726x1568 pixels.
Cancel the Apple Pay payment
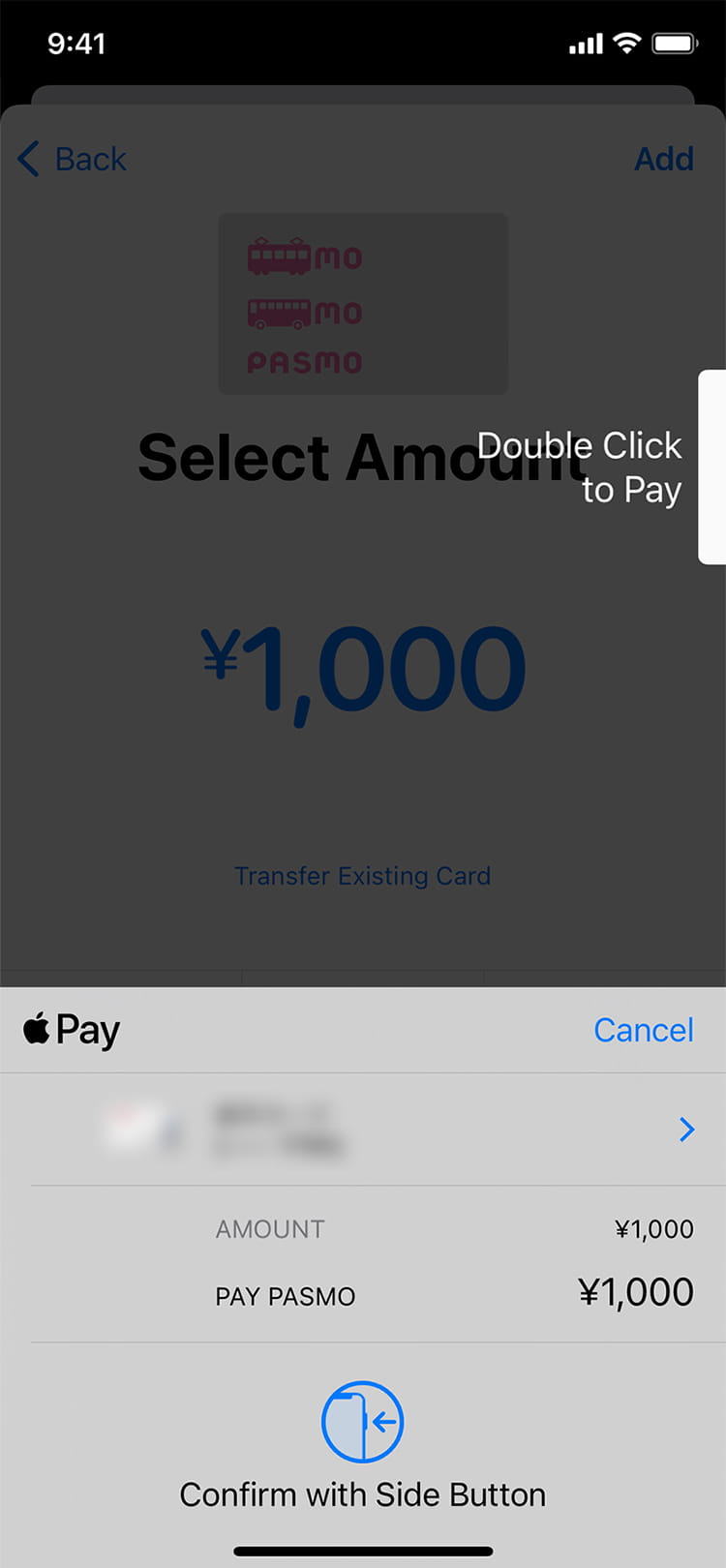point(643,1029)
